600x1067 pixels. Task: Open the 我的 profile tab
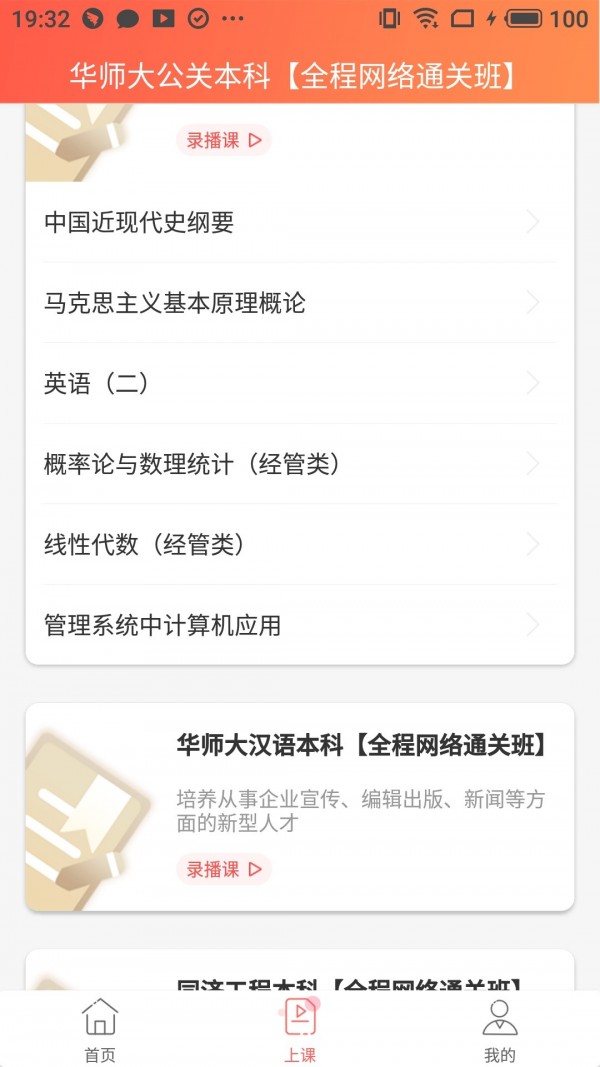point(499,1030)
